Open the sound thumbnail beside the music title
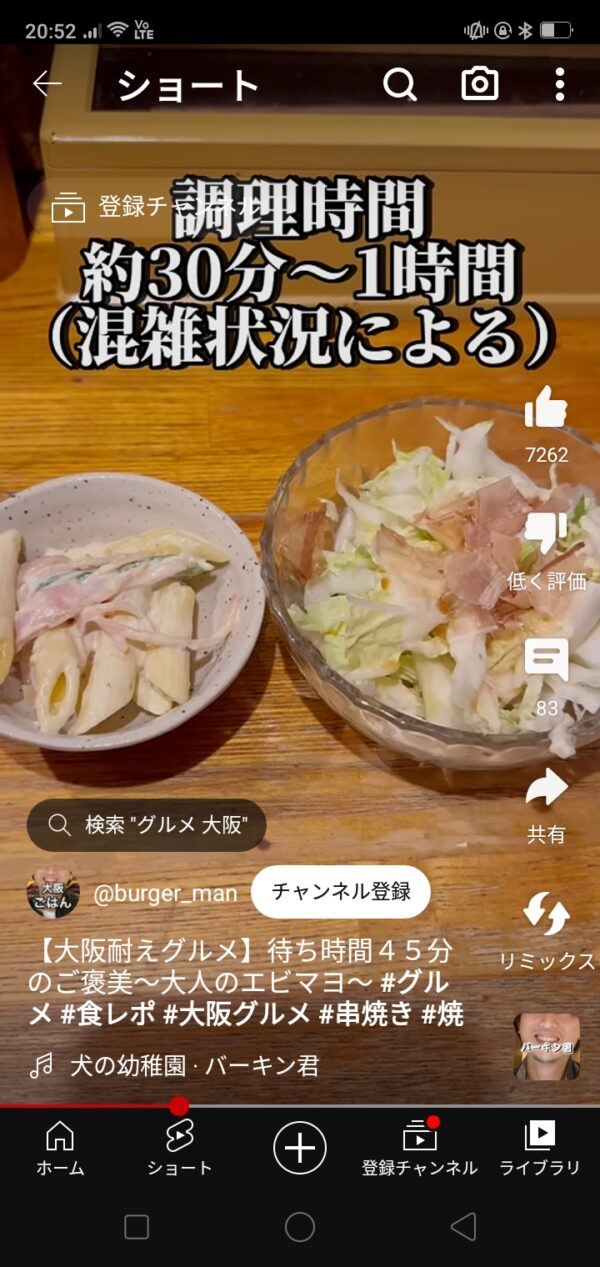Image resolution: width=600 pixels, height=1267 pixels. point(546,1046)
